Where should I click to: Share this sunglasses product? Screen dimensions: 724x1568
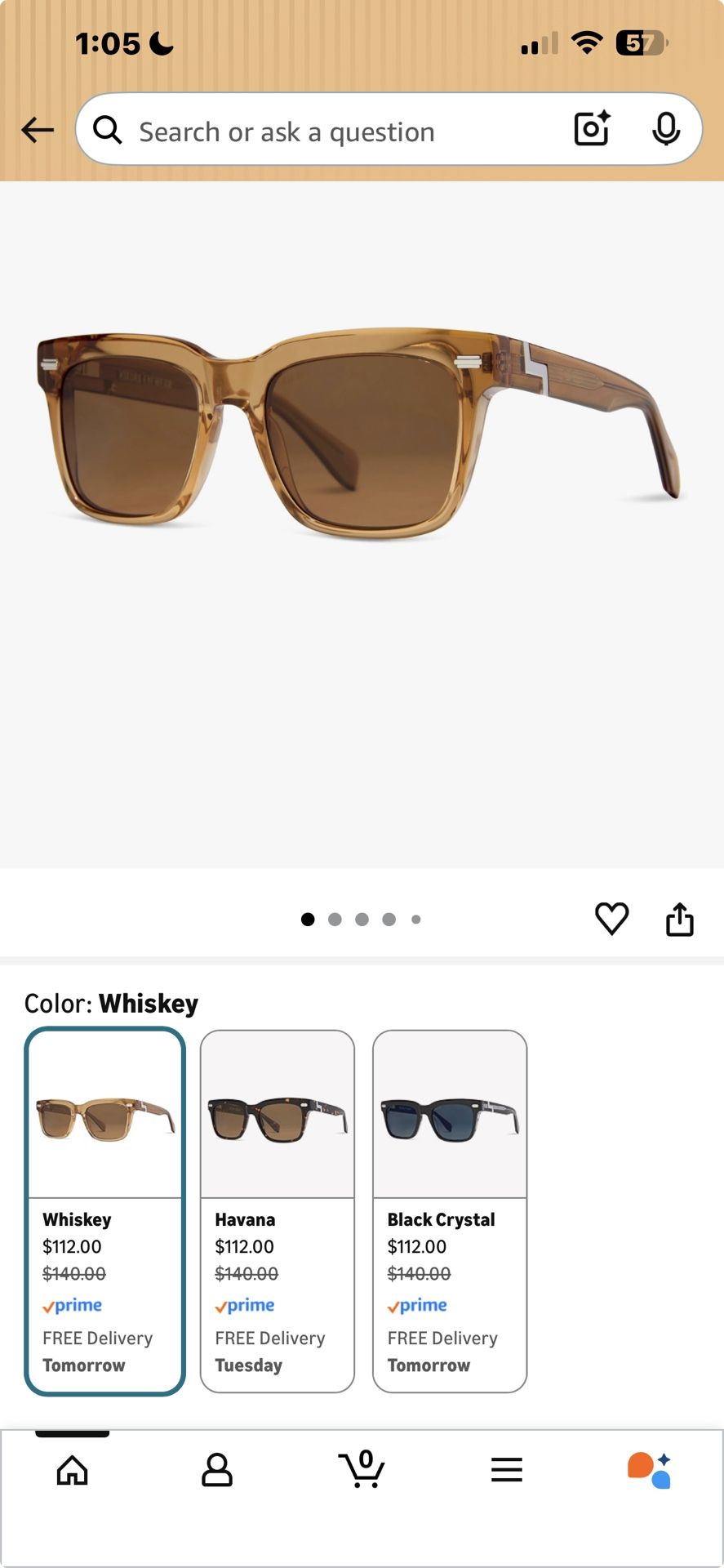[x=679, y=920]
